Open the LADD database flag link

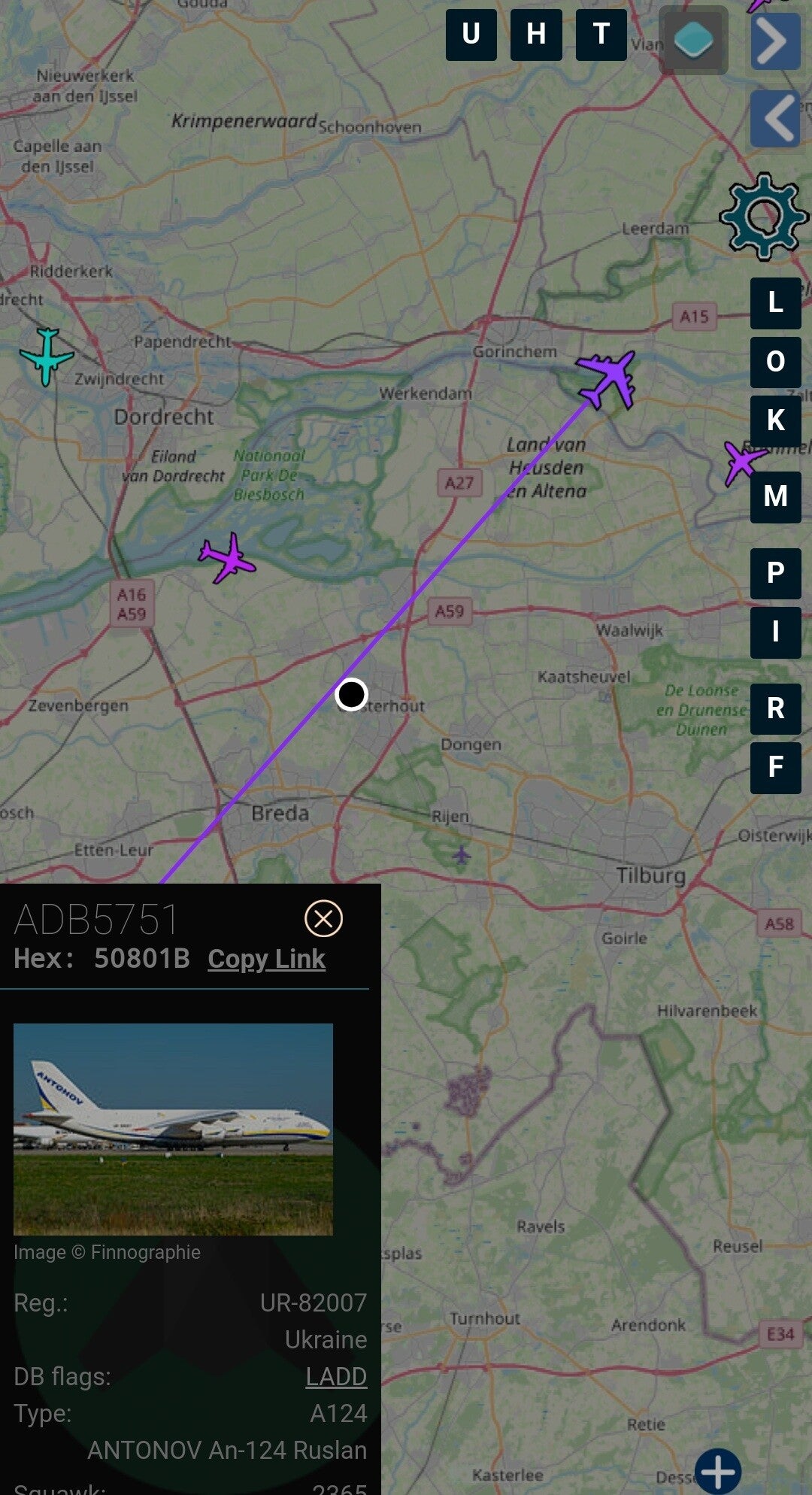point(336,1376)
